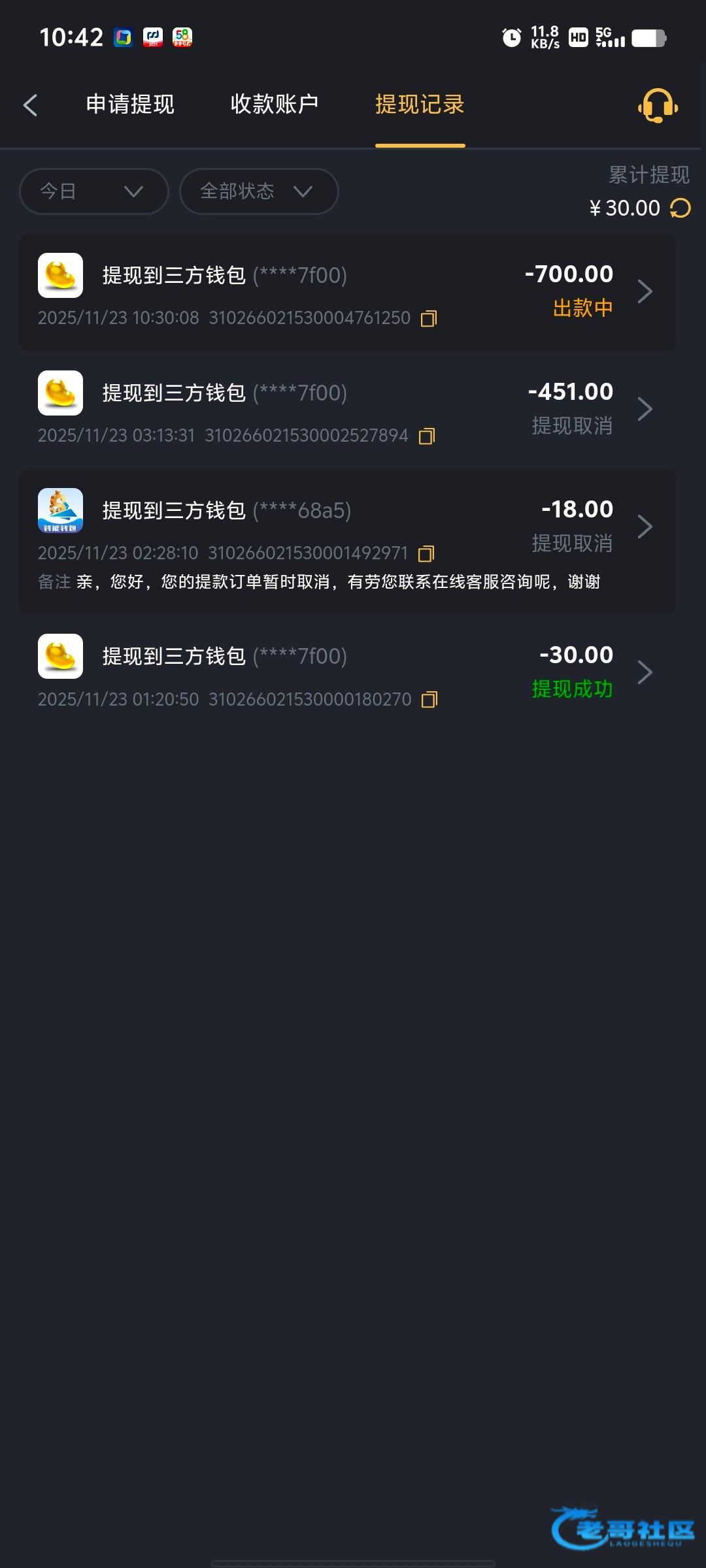Copy order number ending in 1492971

coord(426,554)
